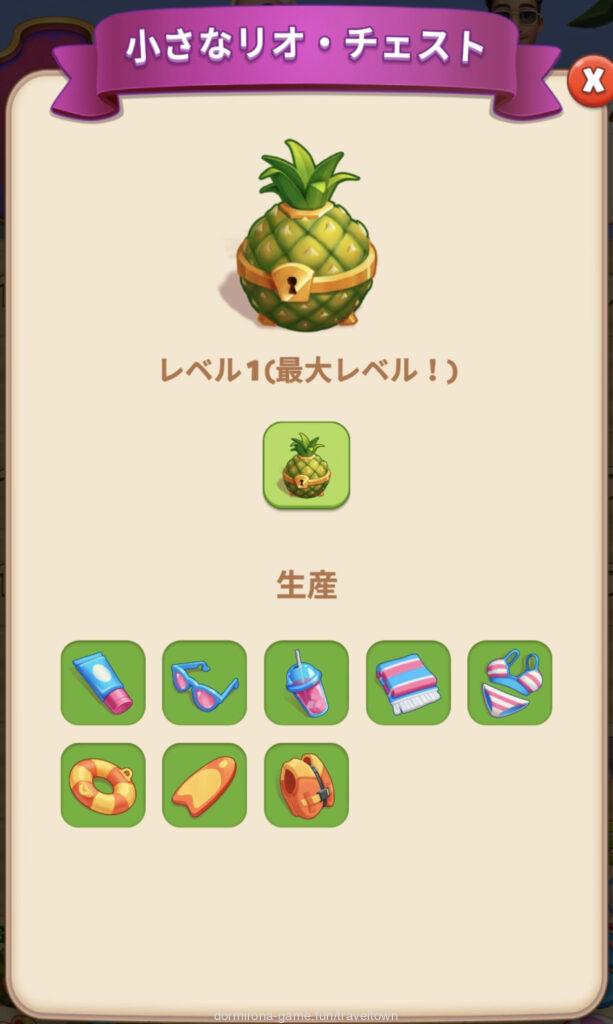This screenshot has height=1024, width=613.
Task: Open the sunscreen tube item
Action: (x=103, y=682)
